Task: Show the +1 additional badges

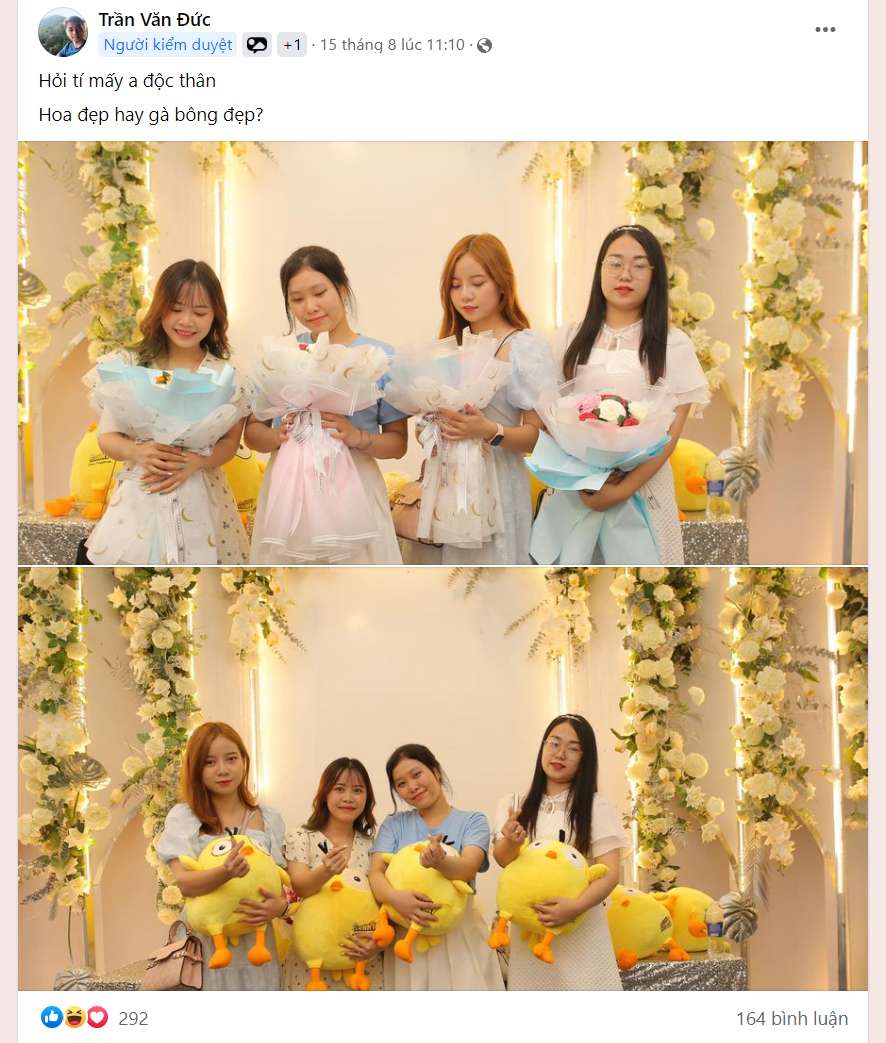Action: 291,45
